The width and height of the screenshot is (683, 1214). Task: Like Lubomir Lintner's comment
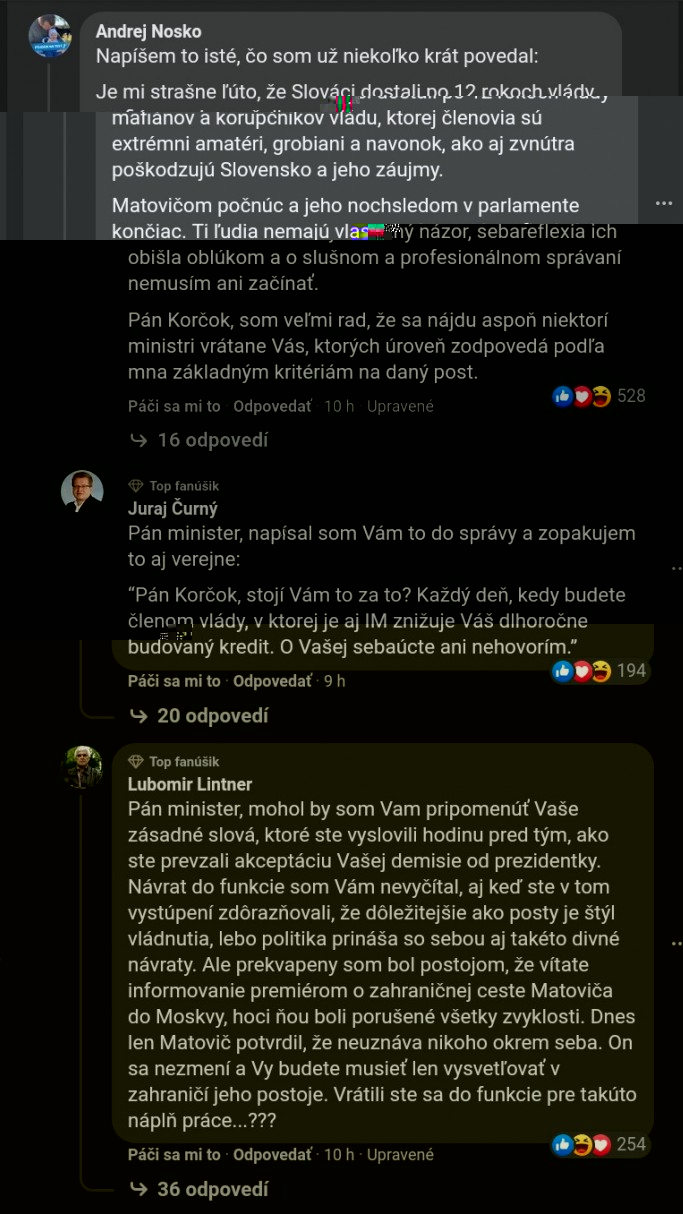point(174,1154)
